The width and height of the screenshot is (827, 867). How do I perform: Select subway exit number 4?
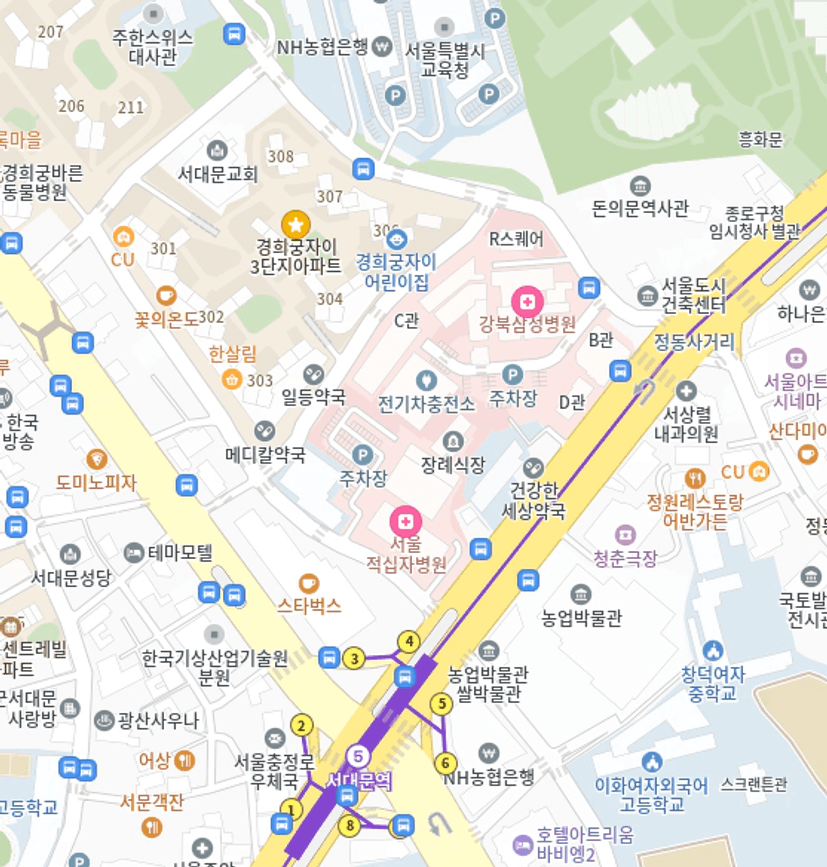[407, 641]
